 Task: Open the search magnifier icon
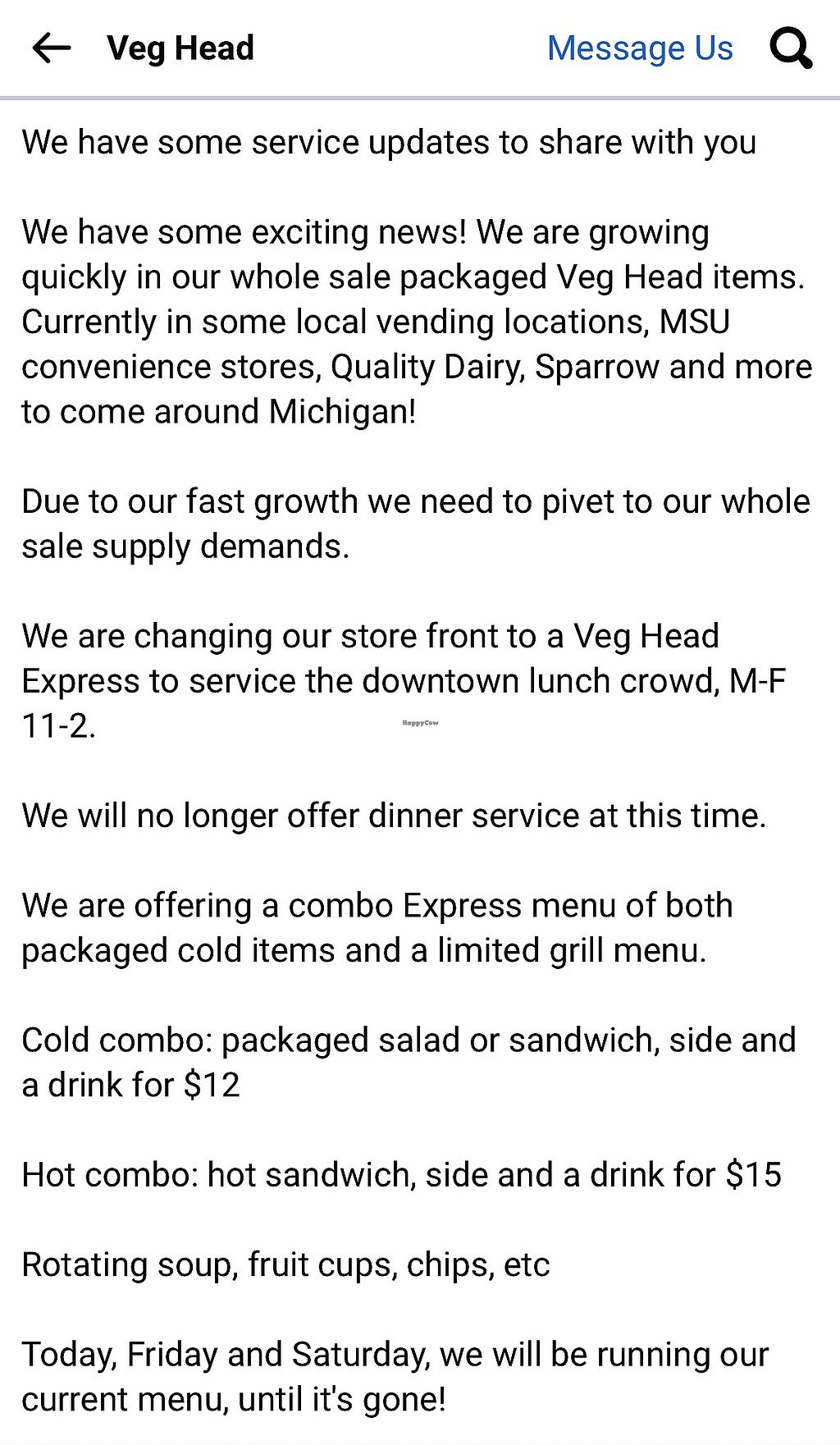tap(791, 48)
